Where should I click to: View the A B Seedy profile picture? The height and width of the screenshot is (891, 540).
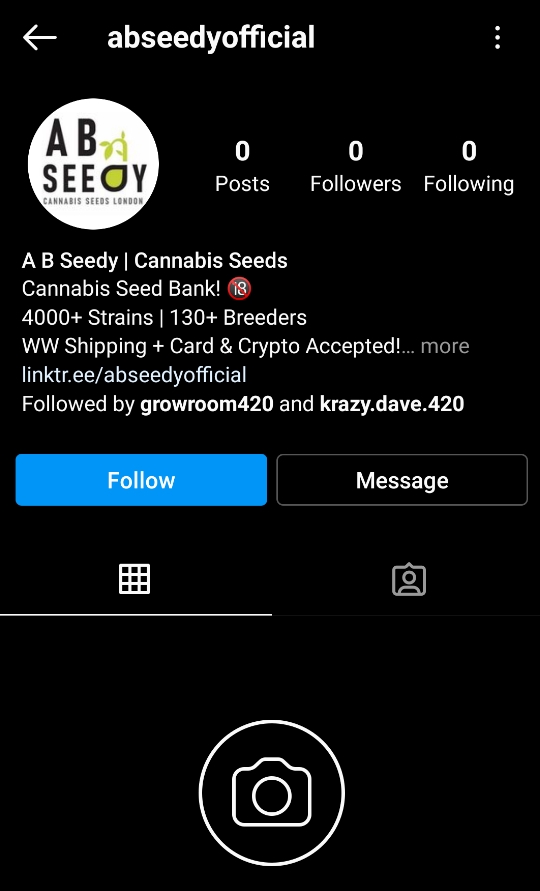click(x=93, y=164)
